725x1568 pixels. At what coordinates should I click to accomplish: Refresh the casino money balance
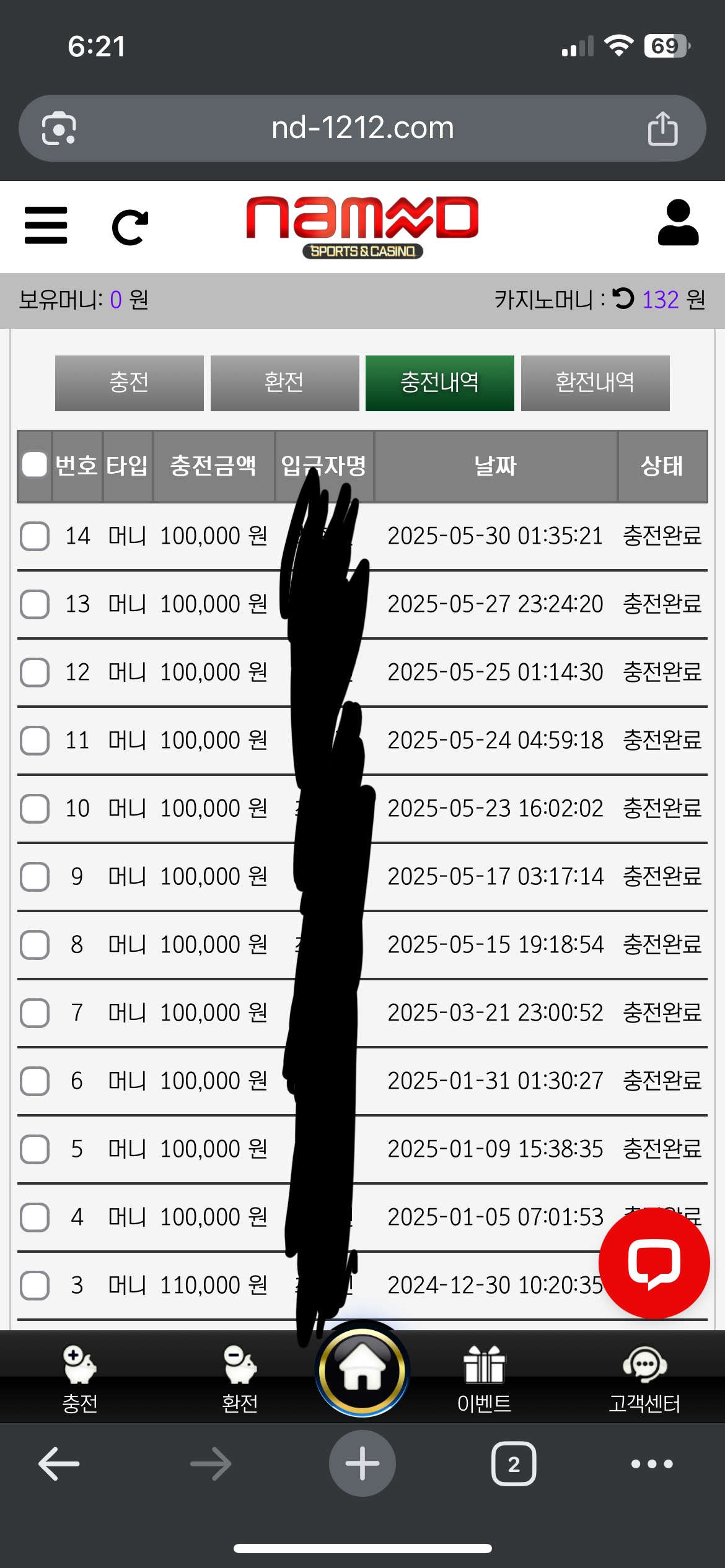[x=623, y=299]
